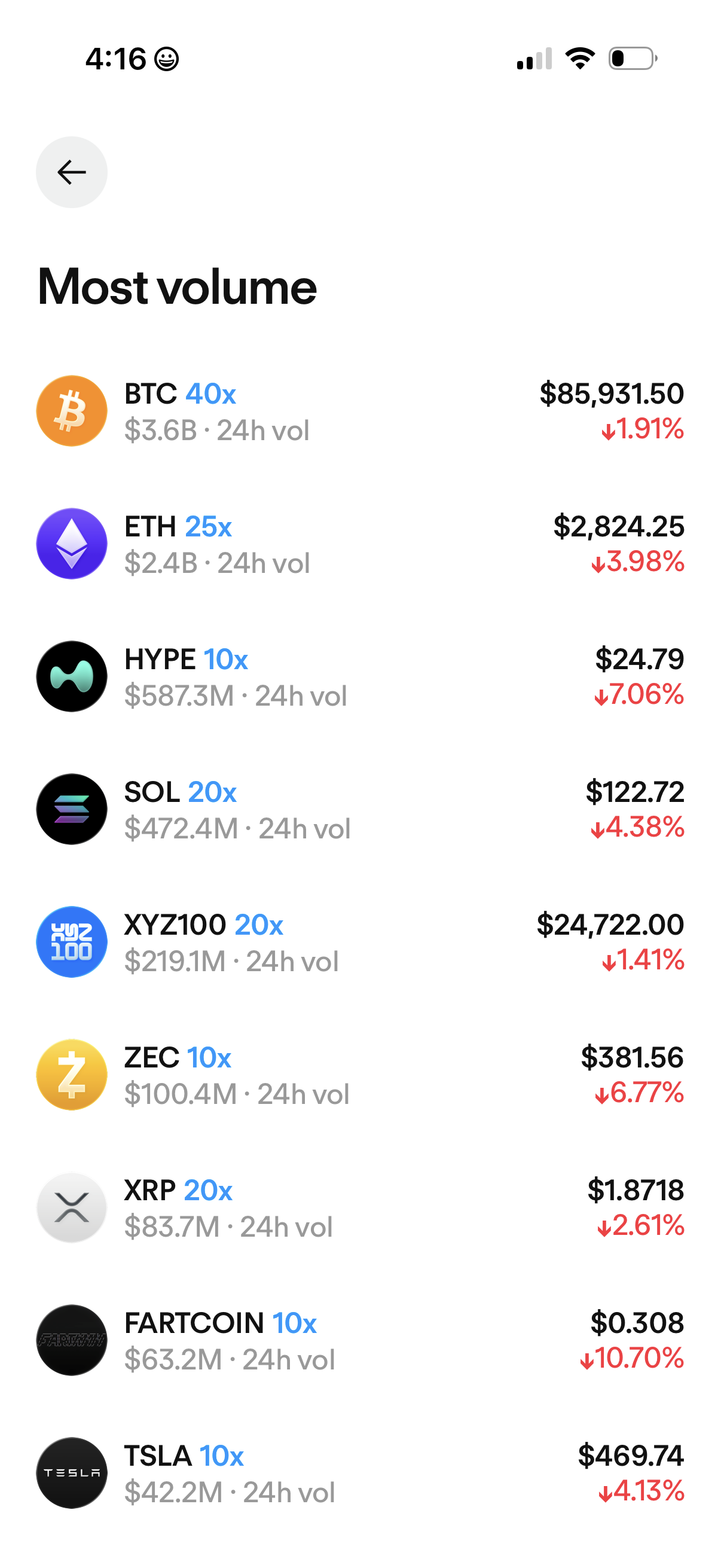
Task: Select the FARTCOIN -10.70% change indicator
Action: (633, 1359)
